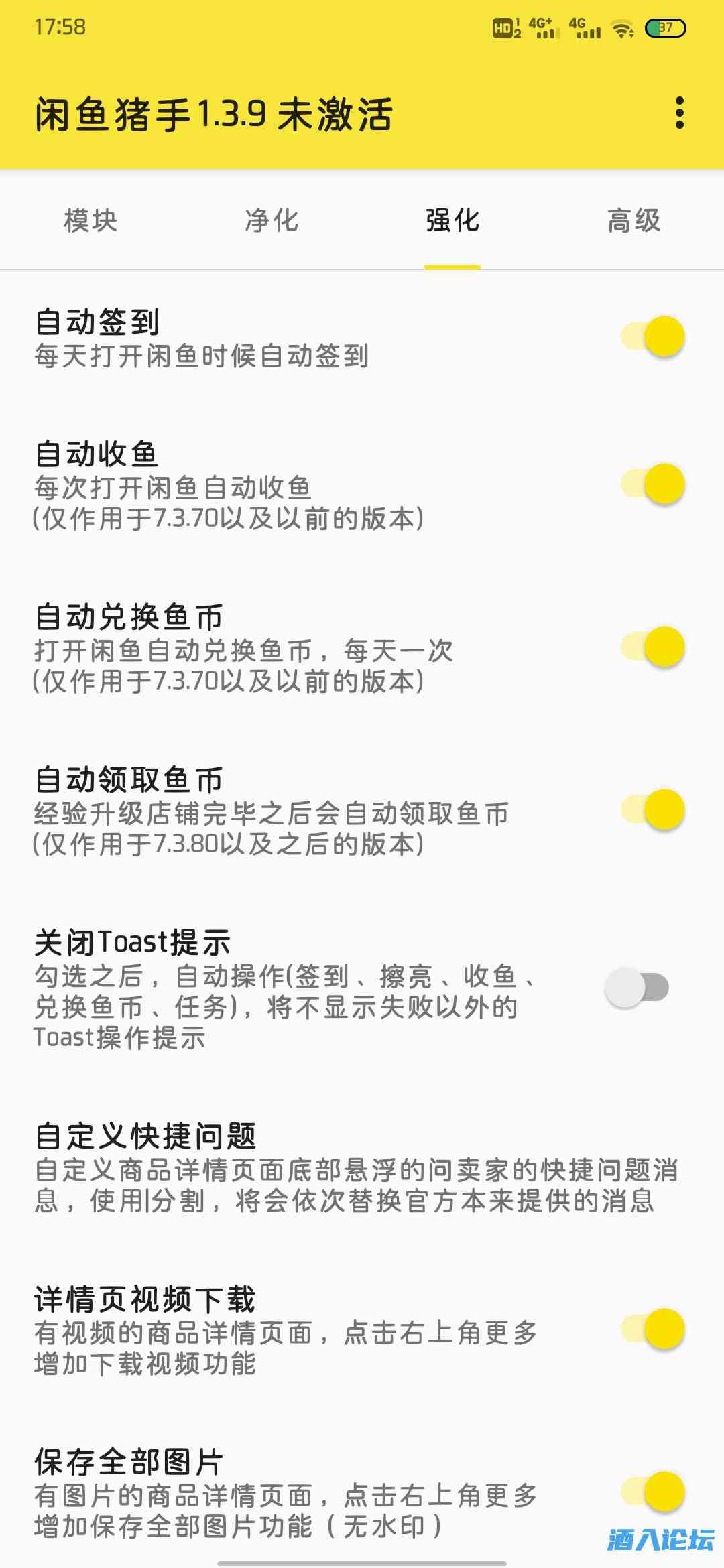
Task: Tap the battery indicator icon
Action: (664, 27)
